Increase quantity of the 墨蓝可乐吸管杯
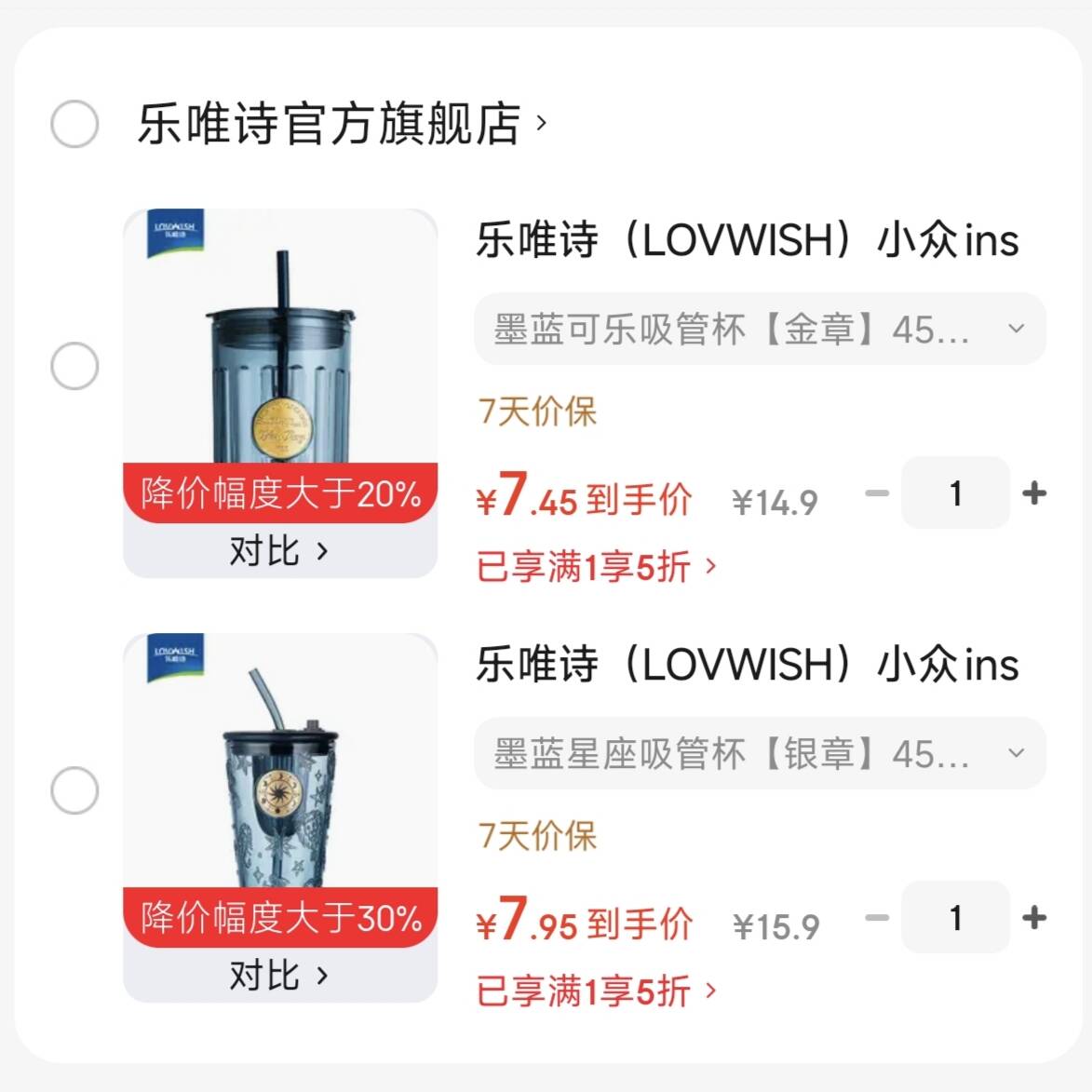 [x=1034, y=493]
